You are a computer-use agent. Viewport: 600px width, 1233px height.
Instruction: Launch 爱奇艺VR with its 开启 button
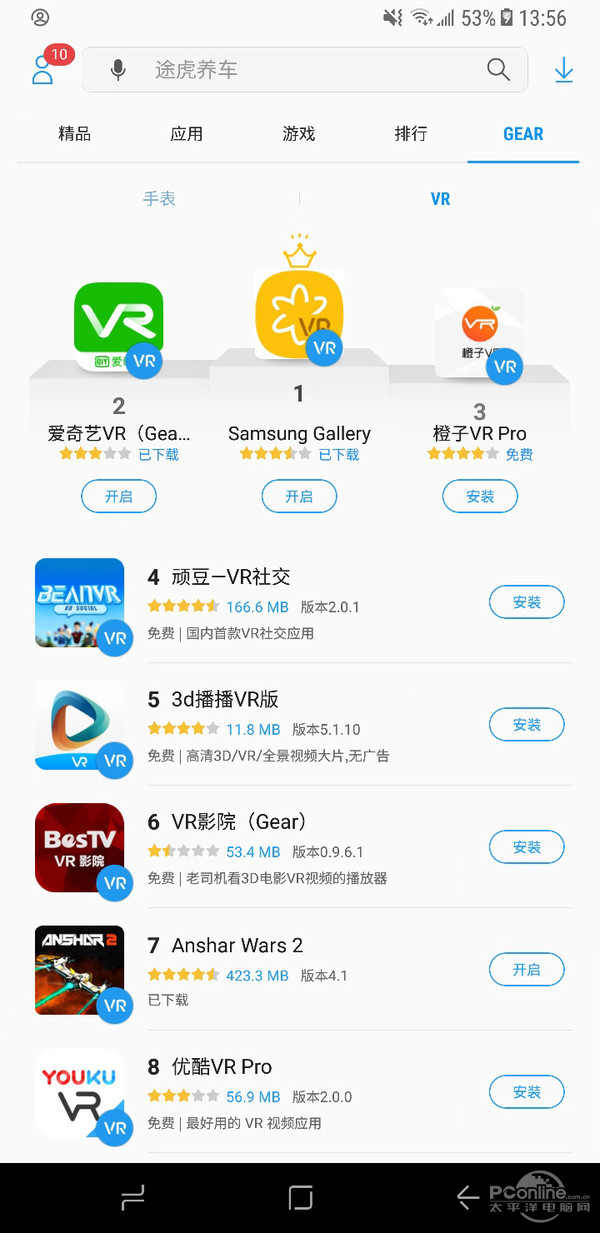tap(119, 496)
